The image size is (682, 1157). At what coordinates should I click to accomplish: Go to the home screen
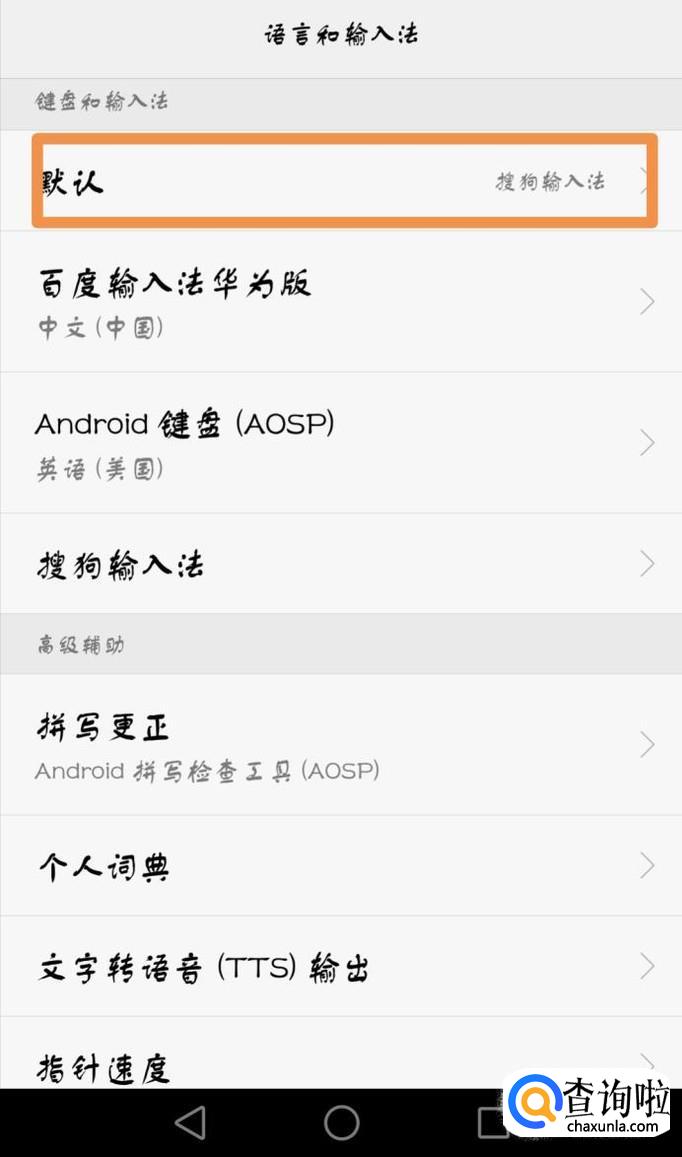click(x=341, y=1122)
